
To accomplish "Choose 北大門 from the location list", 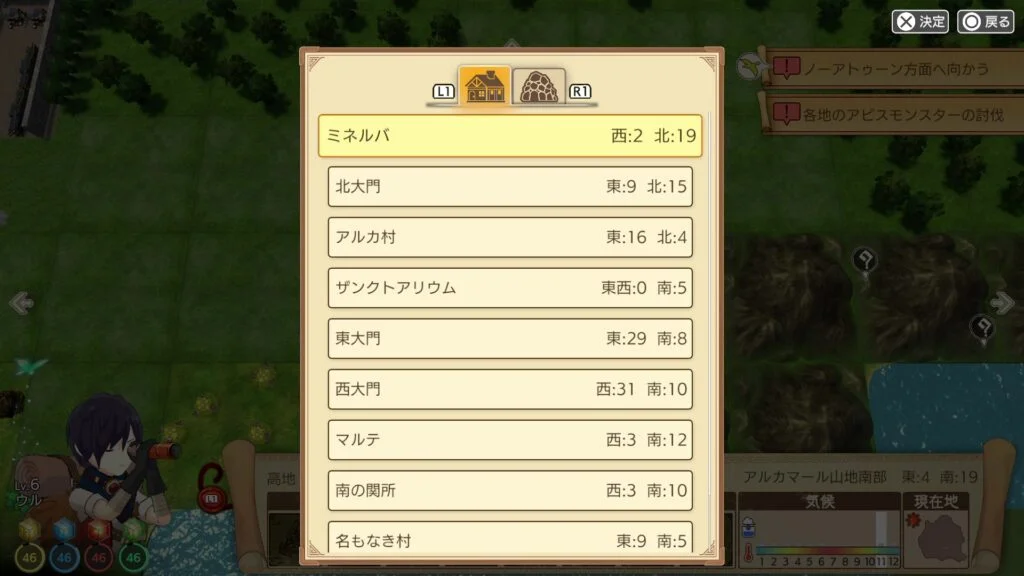I will point(510,187).
